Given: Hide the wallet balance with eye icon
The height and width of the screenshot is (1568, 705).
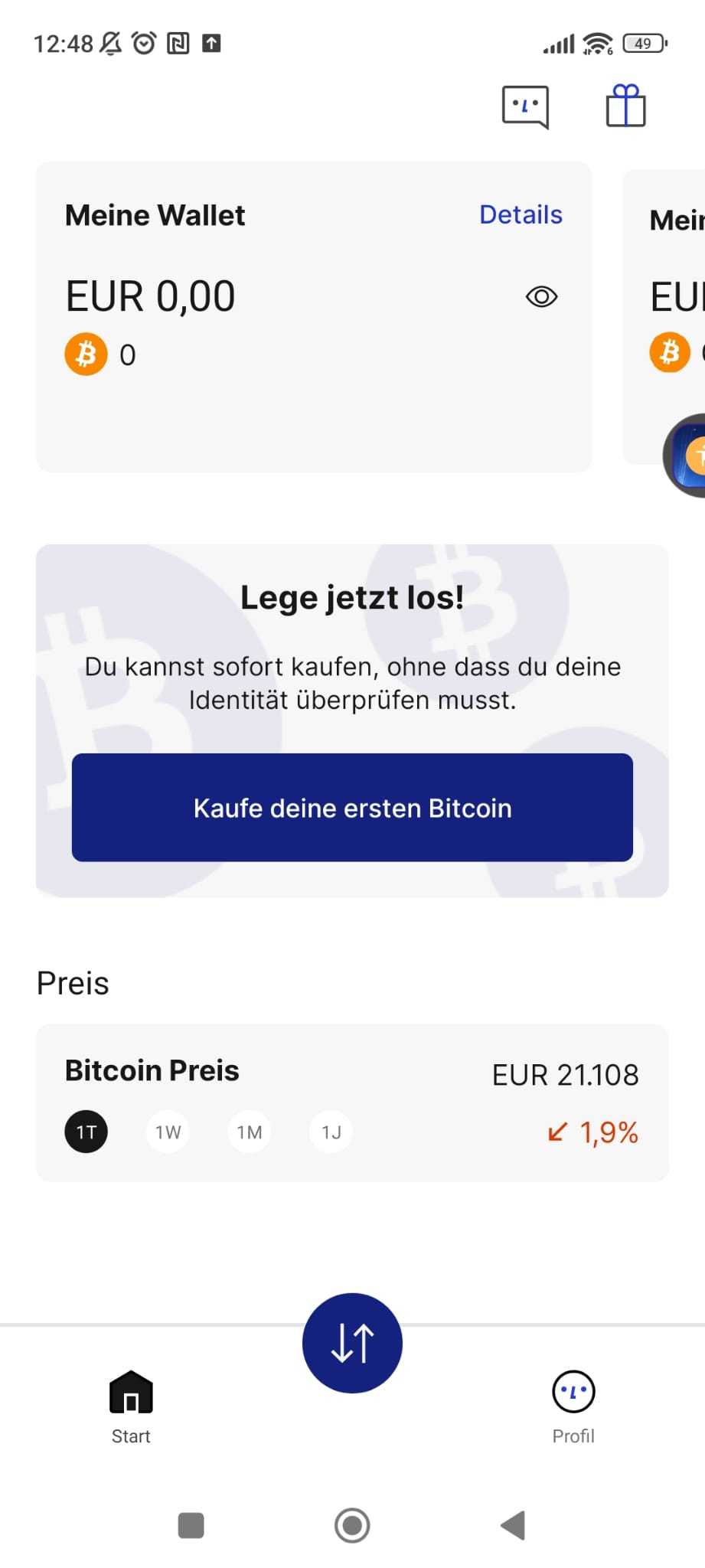Looking at the screenshot, I should pyautogui.click(x=541, y=296).
